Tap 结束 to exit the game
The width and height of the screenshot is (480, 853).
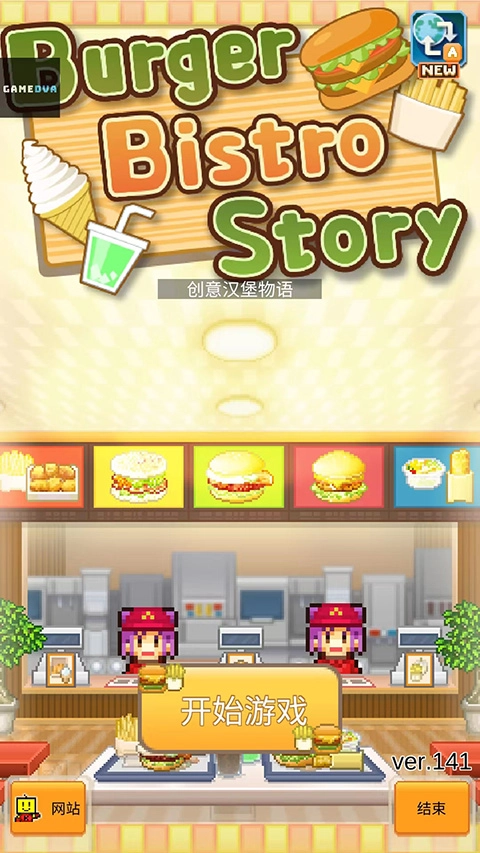point(432,808)
